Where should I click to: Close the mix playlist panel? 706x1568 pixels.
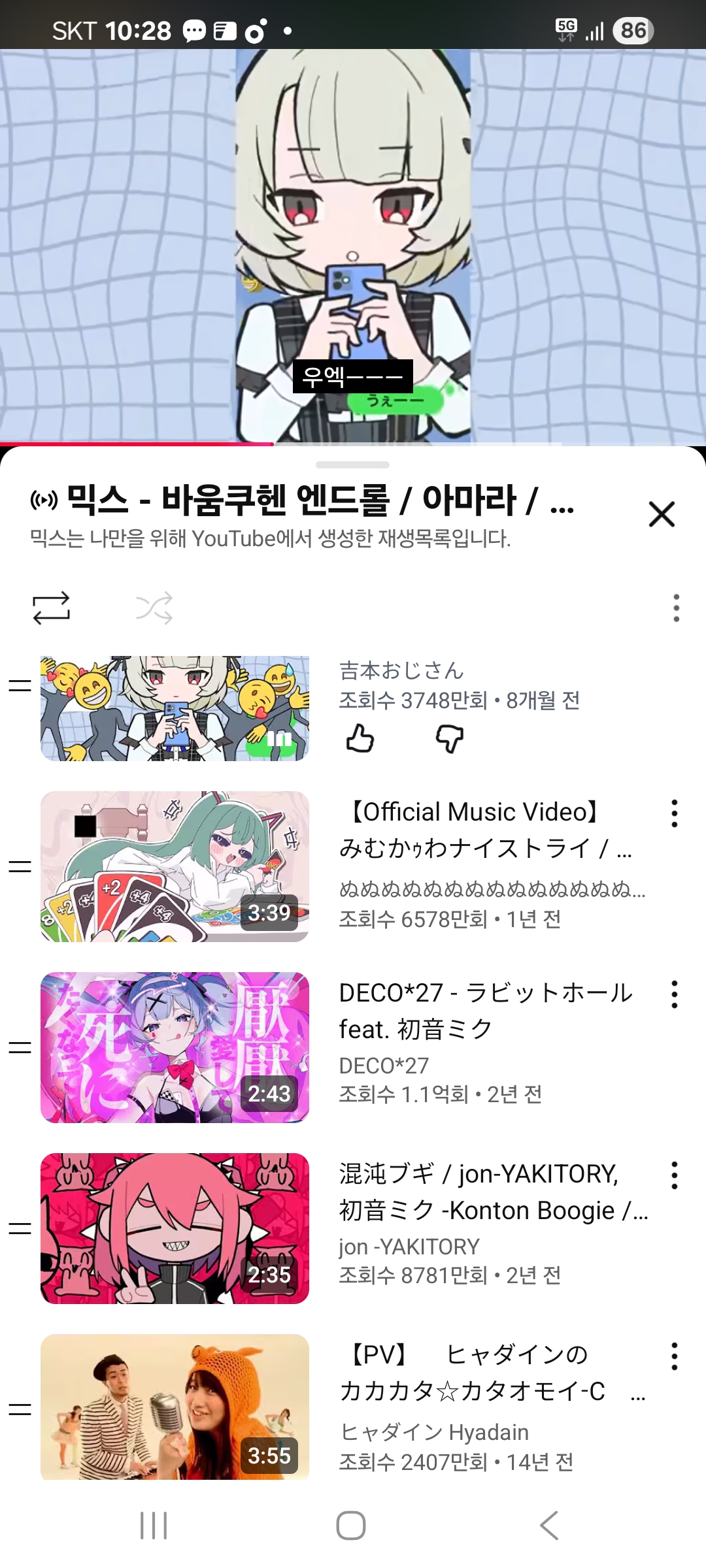(x=662, y=514)
